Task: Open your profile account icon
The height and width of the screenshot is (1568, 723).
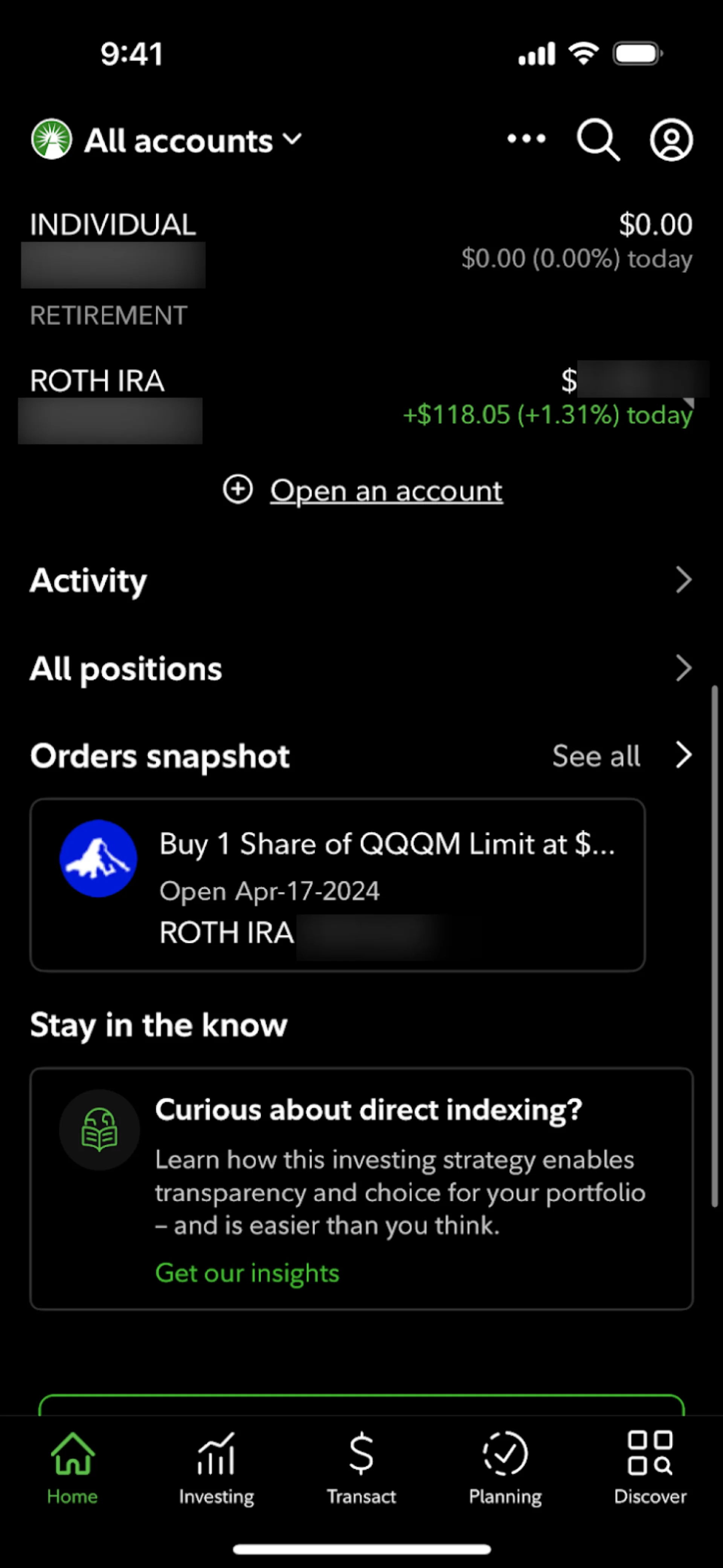Action: [670, 139]
